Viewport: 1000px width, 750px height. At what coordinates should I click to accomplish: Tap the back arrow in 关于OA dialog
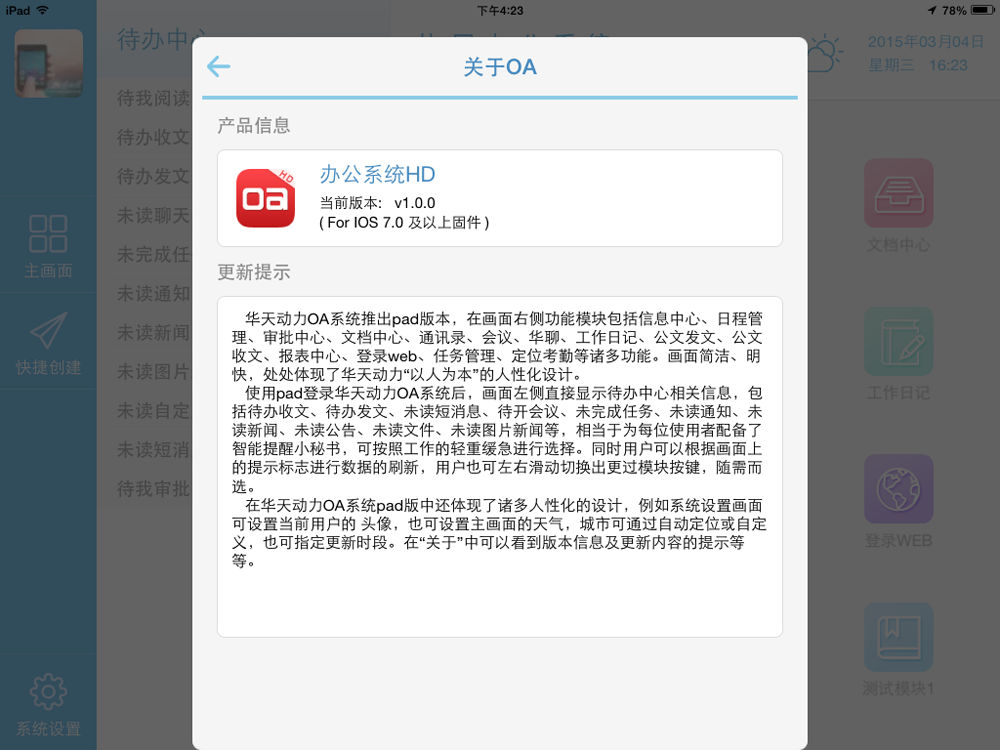click(219, 66)
